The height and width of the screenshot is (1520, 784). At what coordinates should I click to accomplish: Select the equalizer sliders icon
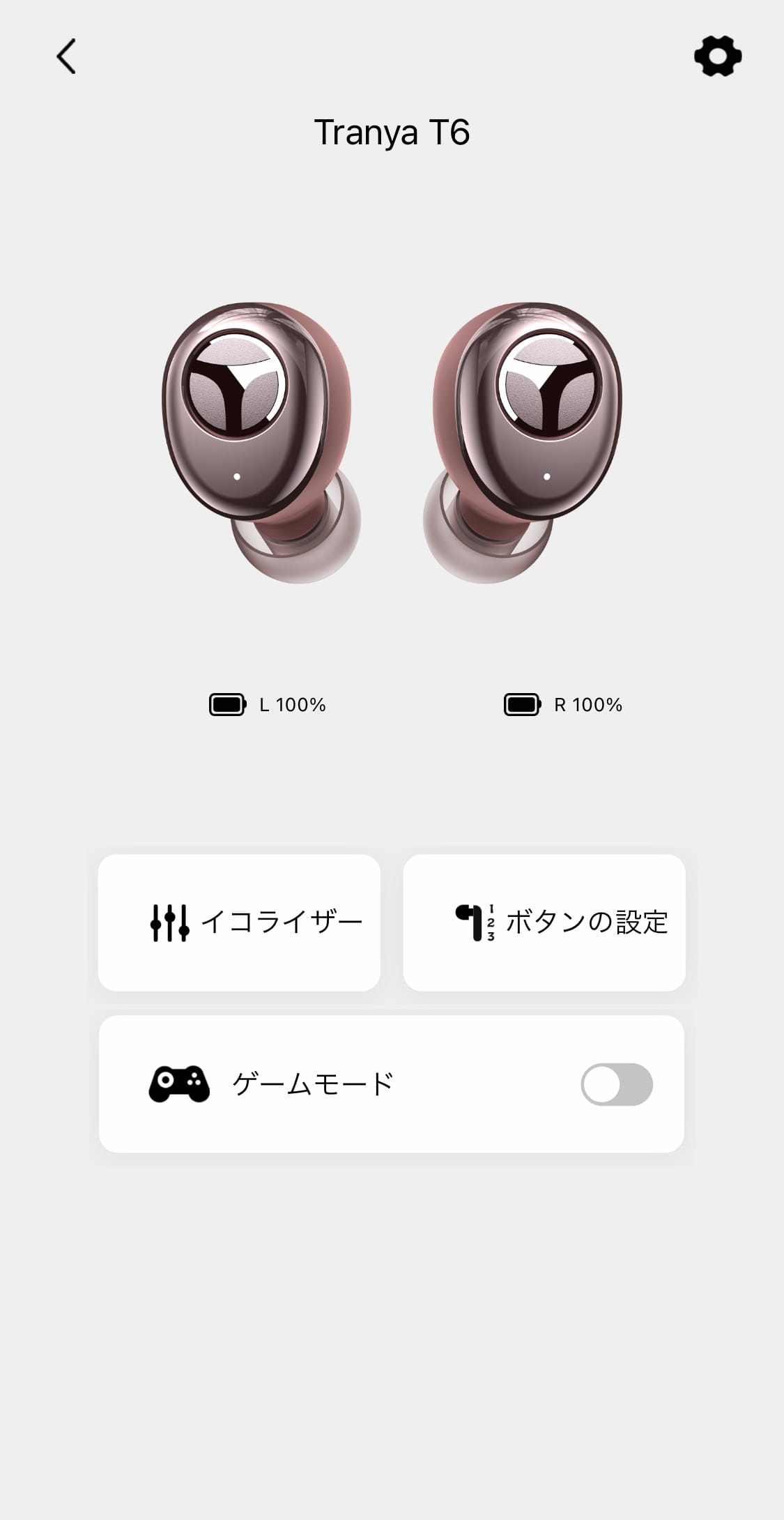tap(169, 922)
